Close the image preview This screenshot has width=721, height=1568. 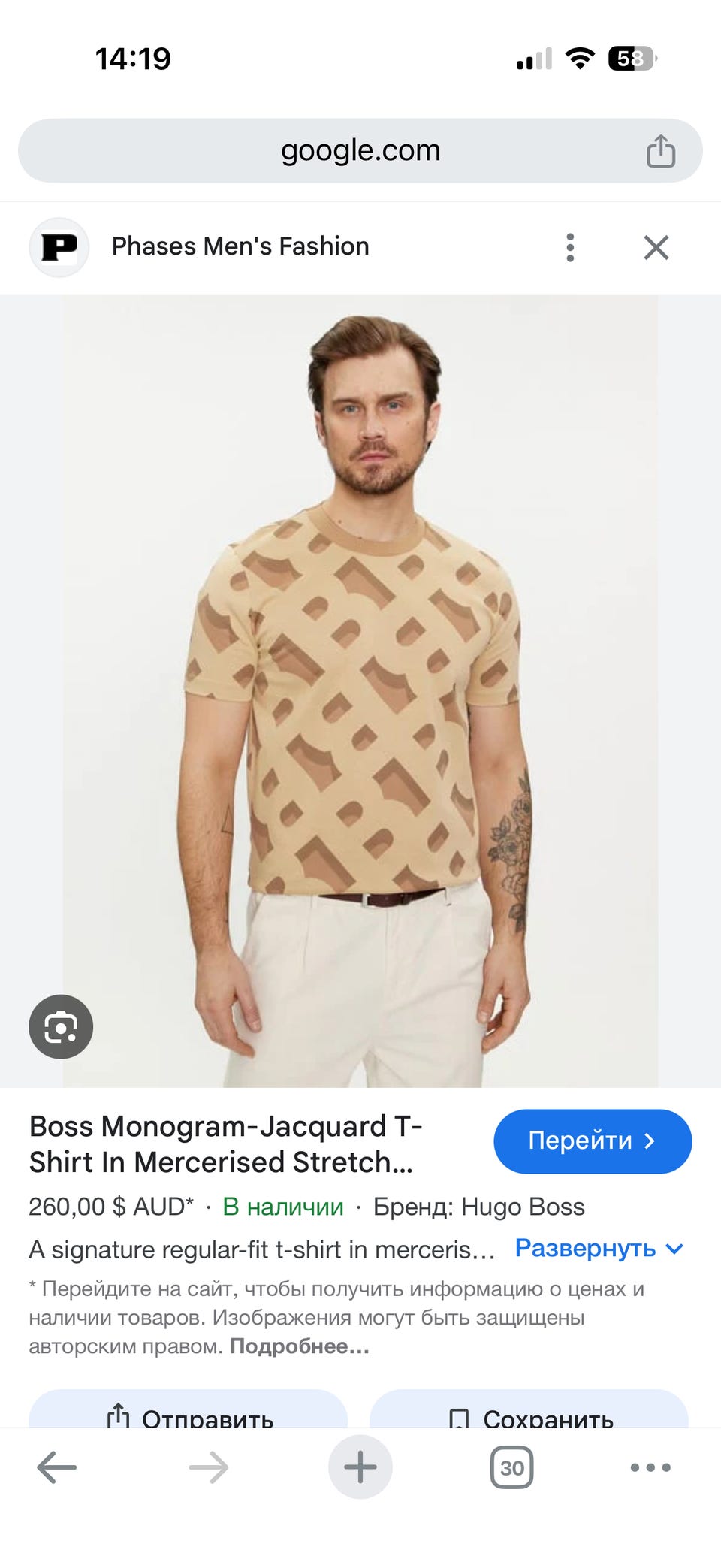[656, 247]
